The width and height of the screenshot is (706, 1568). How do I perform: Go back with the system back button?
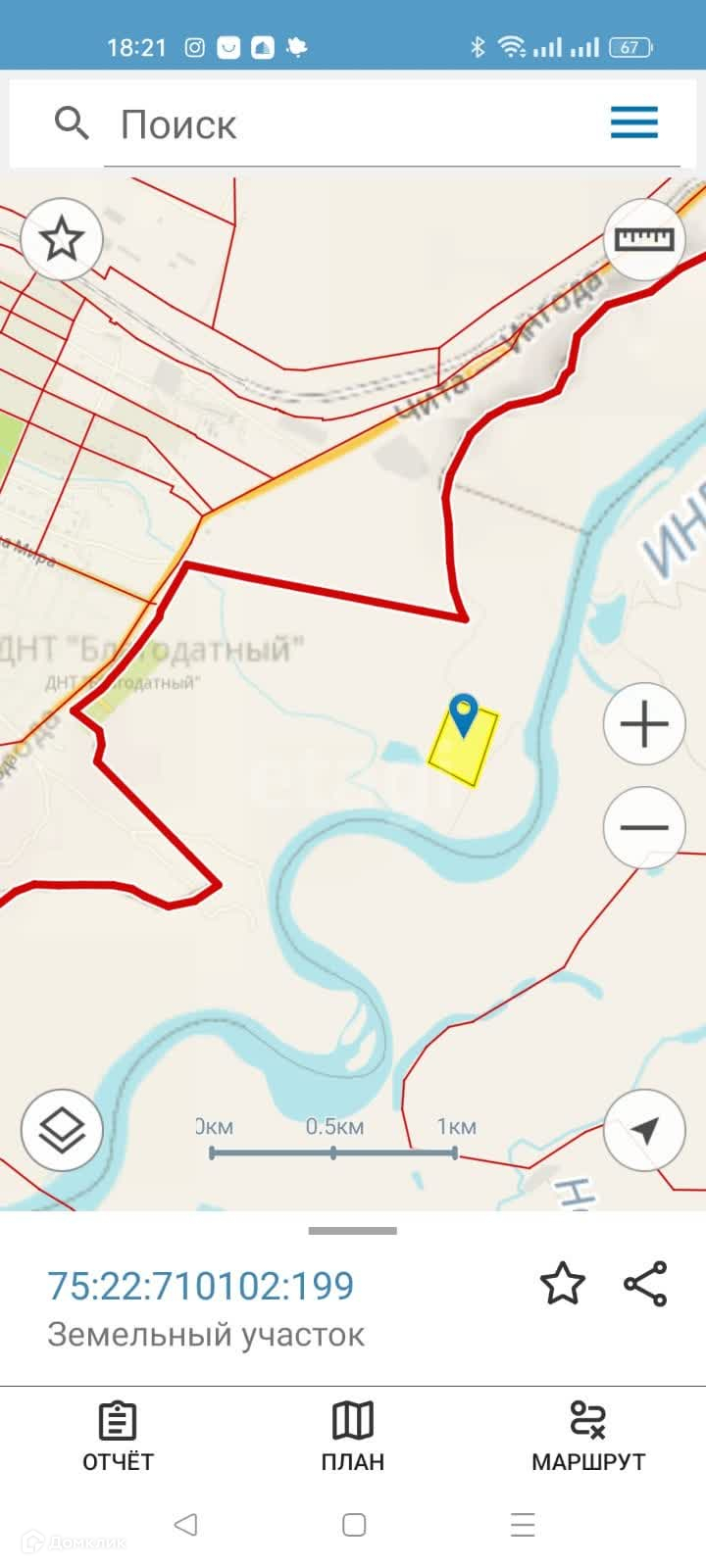pyautogui.click(x=185, y=1524)
